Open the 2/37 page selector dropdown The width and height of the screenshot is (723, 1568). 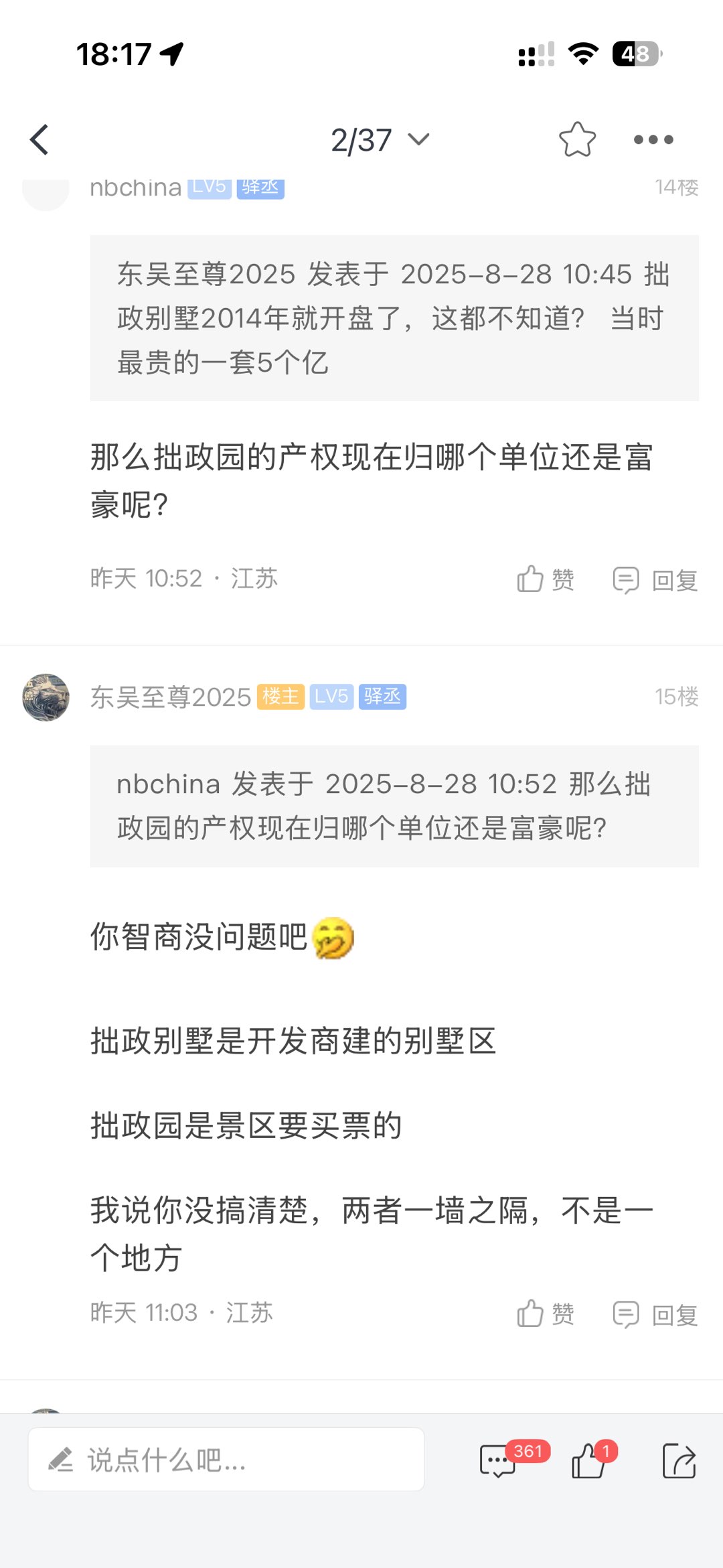click(x=379, y=140)
